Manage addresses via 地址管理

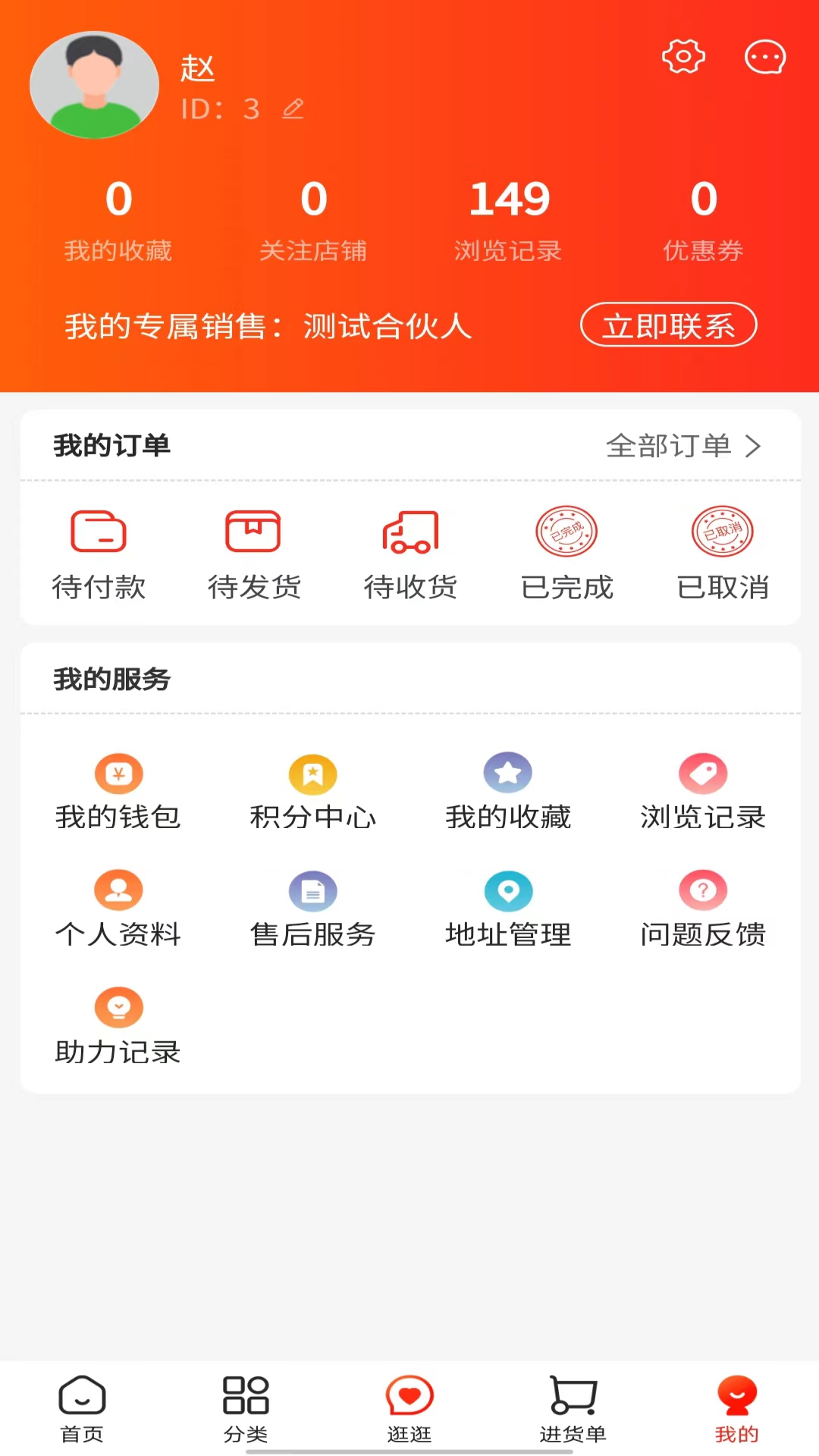(x=508, y=910)
